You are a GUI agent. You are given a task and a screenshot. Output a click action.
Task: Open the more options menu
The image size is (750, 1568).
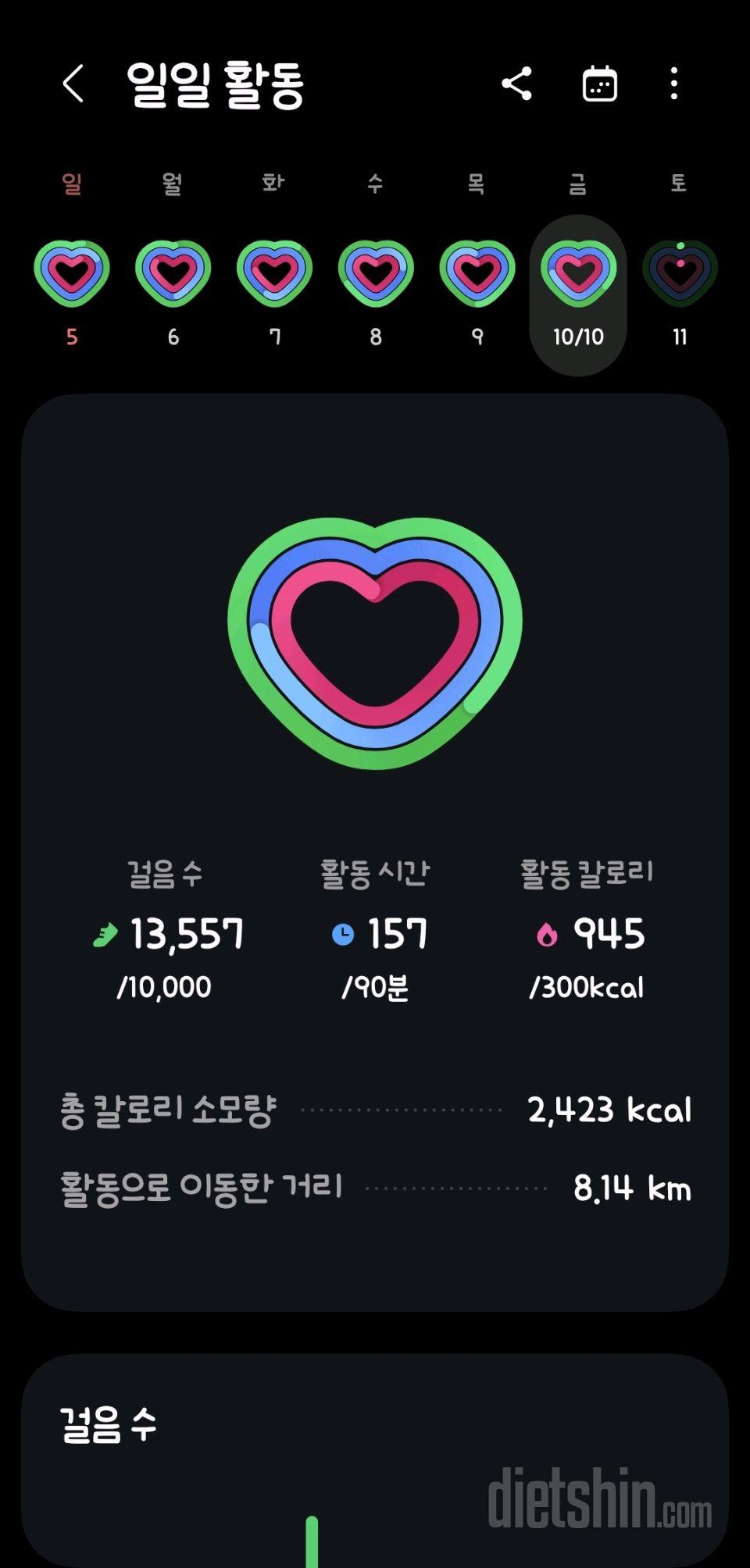pyautogui.click(x=673, y=84)
